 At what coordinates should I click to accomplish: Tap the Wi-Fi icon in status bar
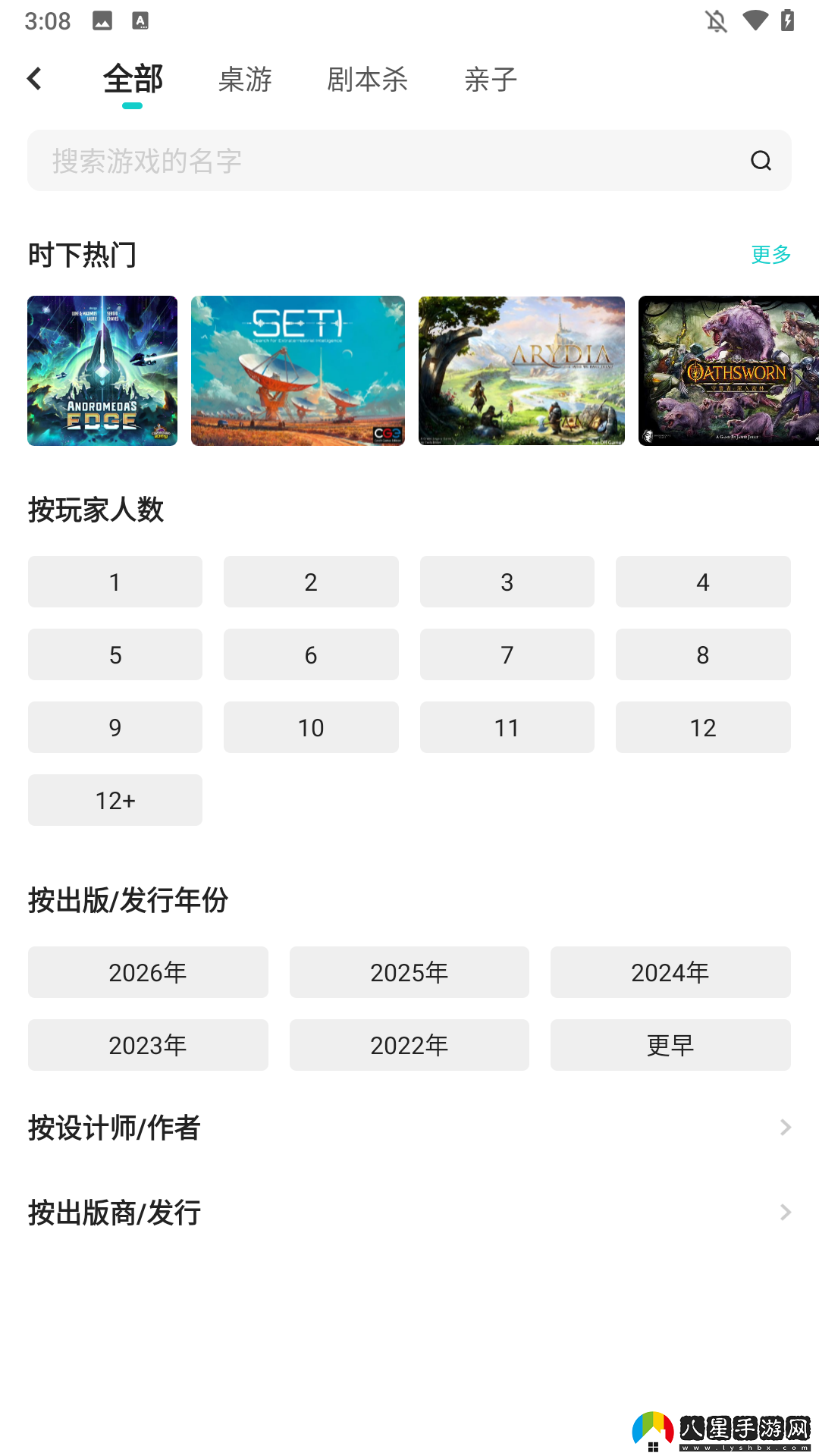[x=755, y=20]
